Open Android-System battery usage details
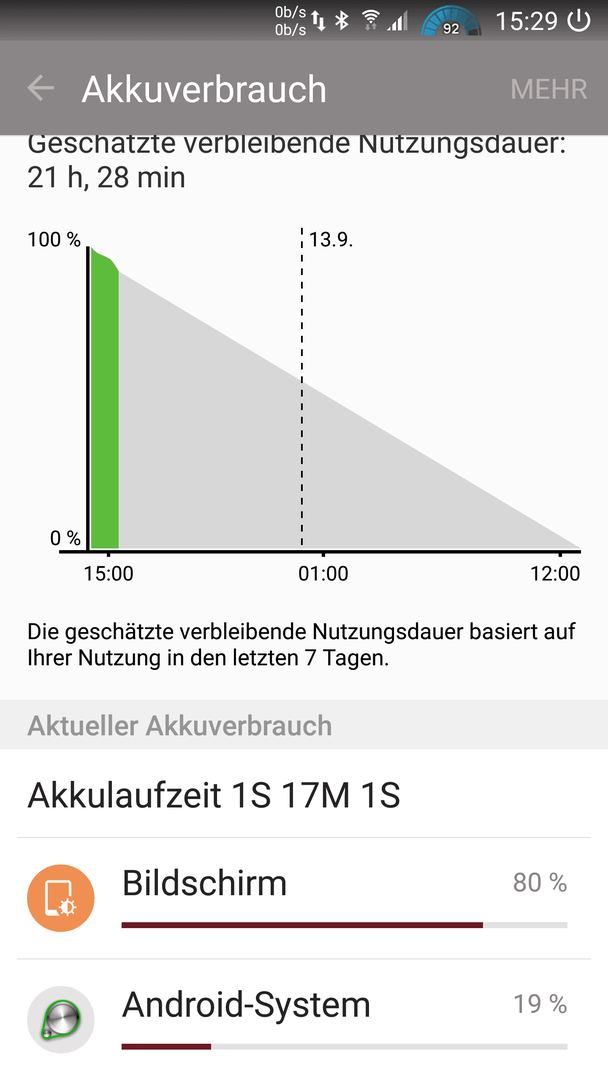 (x=304, y=1019)
